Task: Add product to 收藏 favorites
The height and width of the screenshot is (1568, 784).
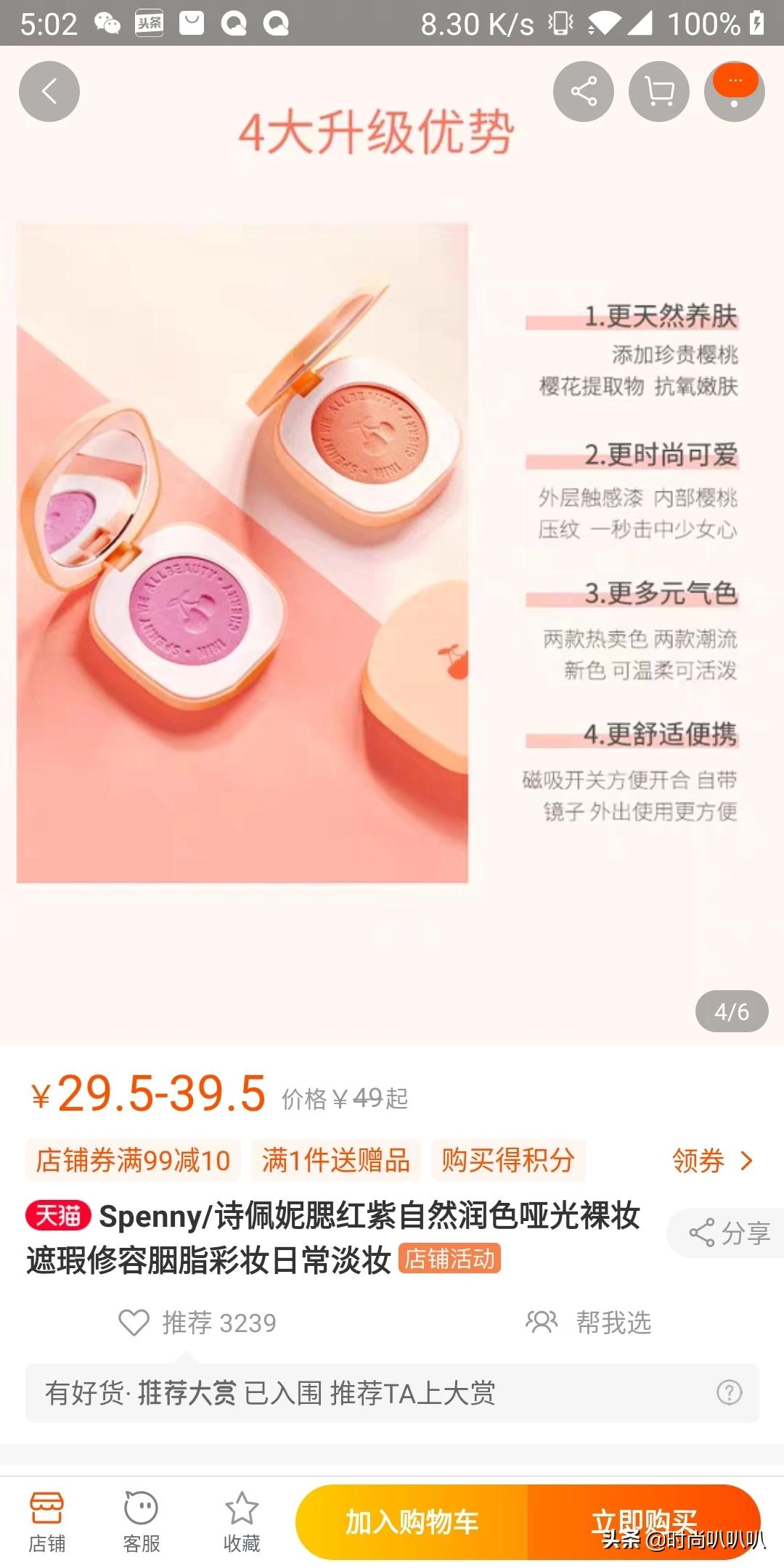Action: 242,1522
